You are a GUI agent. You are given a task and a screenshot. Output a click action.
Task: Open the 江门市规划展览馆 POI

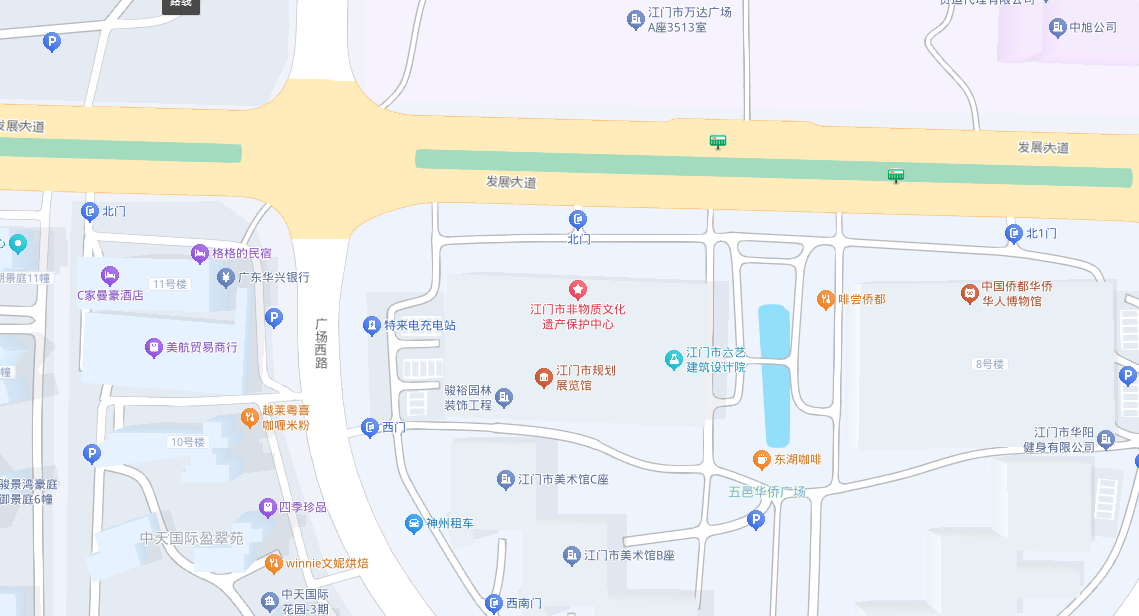(x=543, y=377)
